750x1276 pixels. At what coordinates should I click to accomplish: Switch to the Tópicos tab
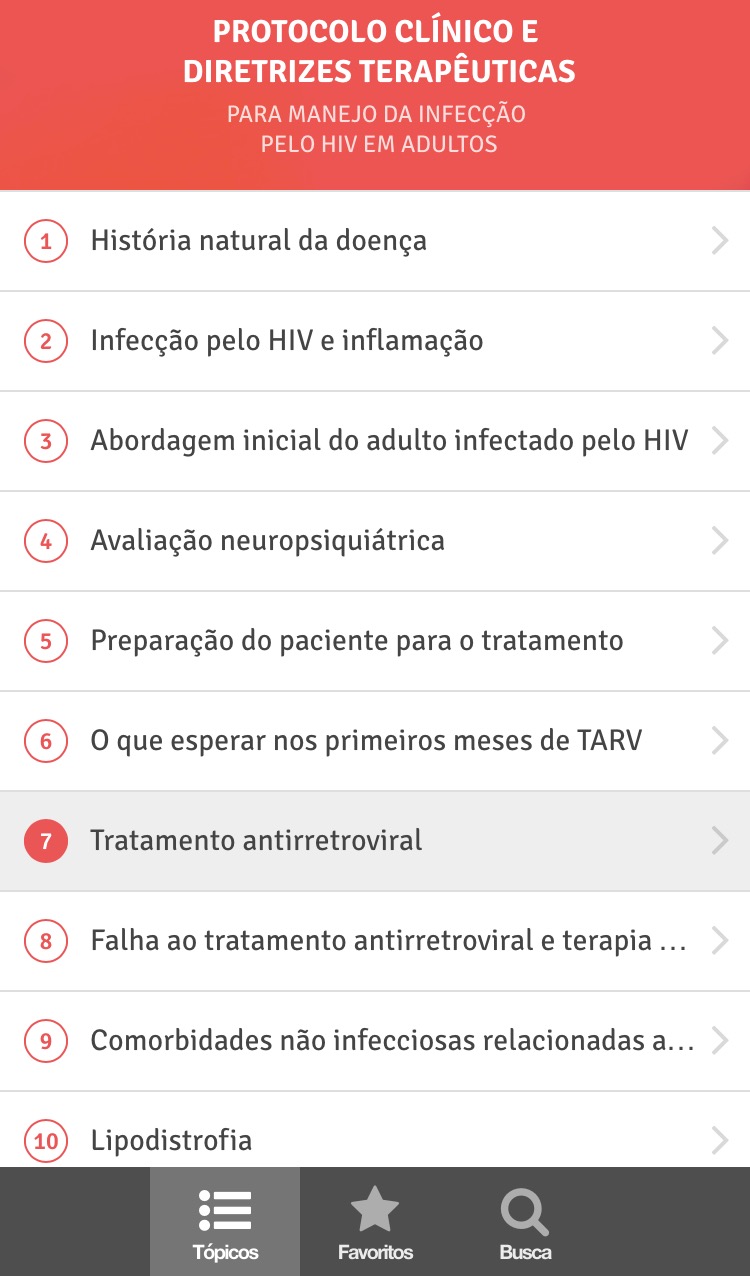(225, 1222)
